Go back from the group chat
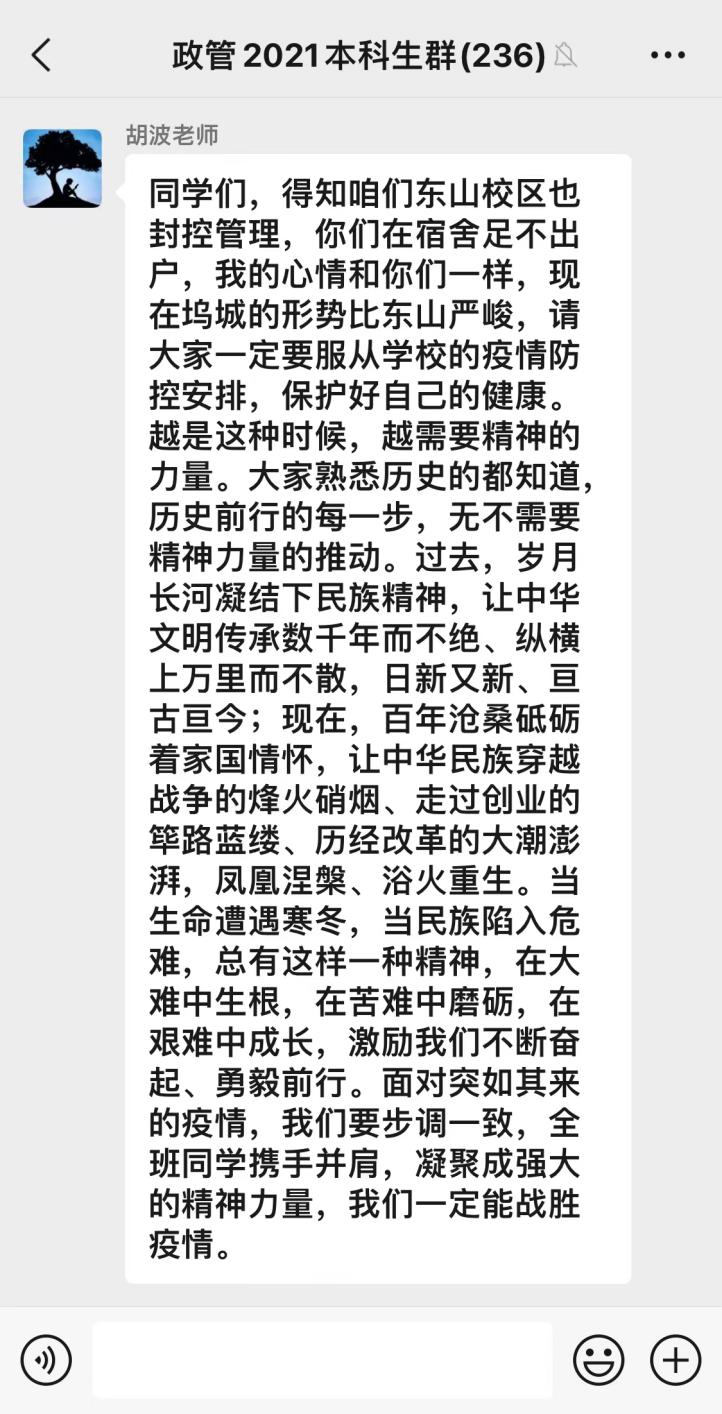This screenshot has height=1414, width=722. pos(41,55)
